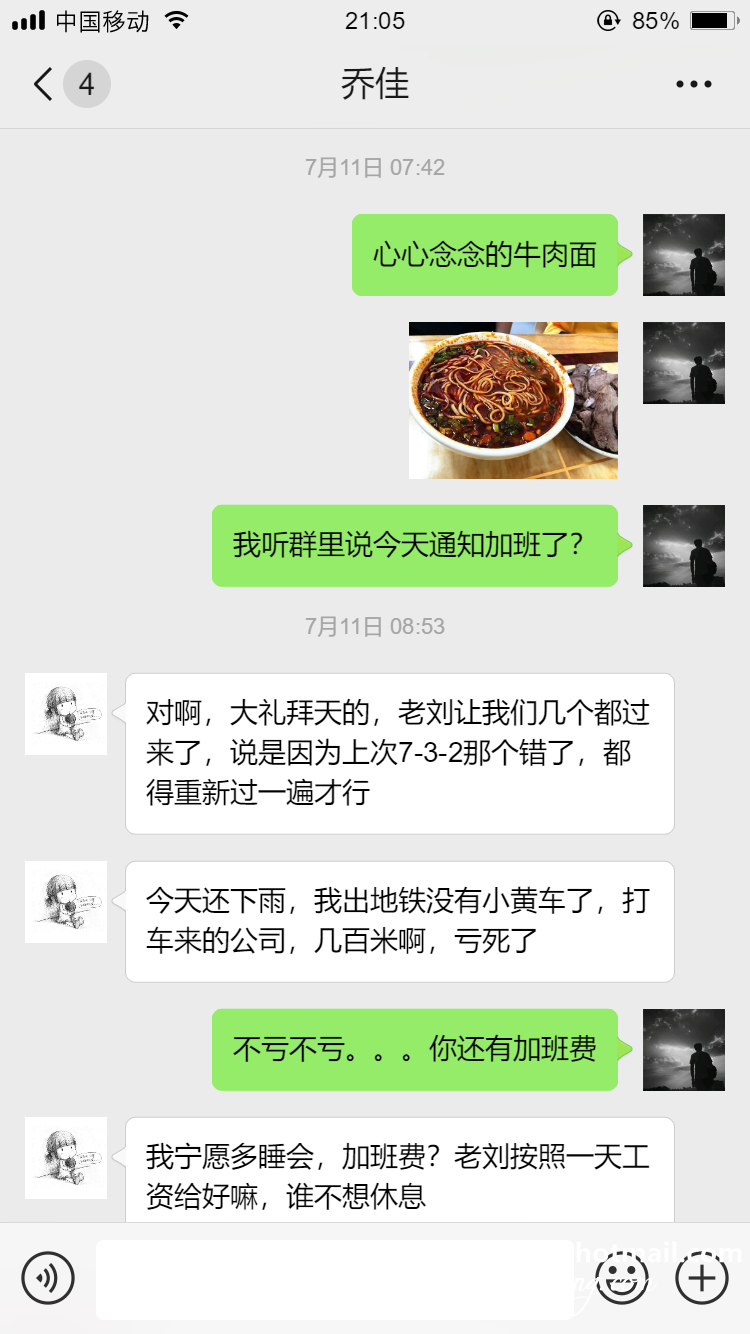Open the emoji sticker panel
Image resolution: width=750 pixels, height=1334 pixels.
(x=622, y=1278)
